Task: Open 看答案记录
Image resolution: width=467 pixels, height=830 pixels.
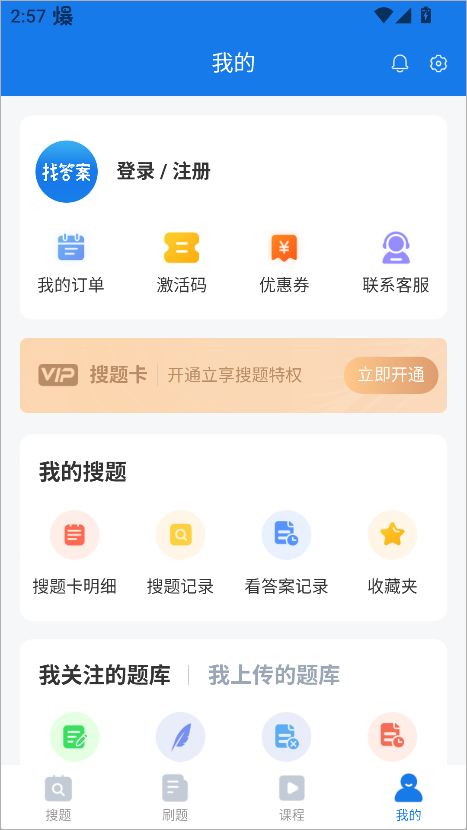Action: coord(286,553)
